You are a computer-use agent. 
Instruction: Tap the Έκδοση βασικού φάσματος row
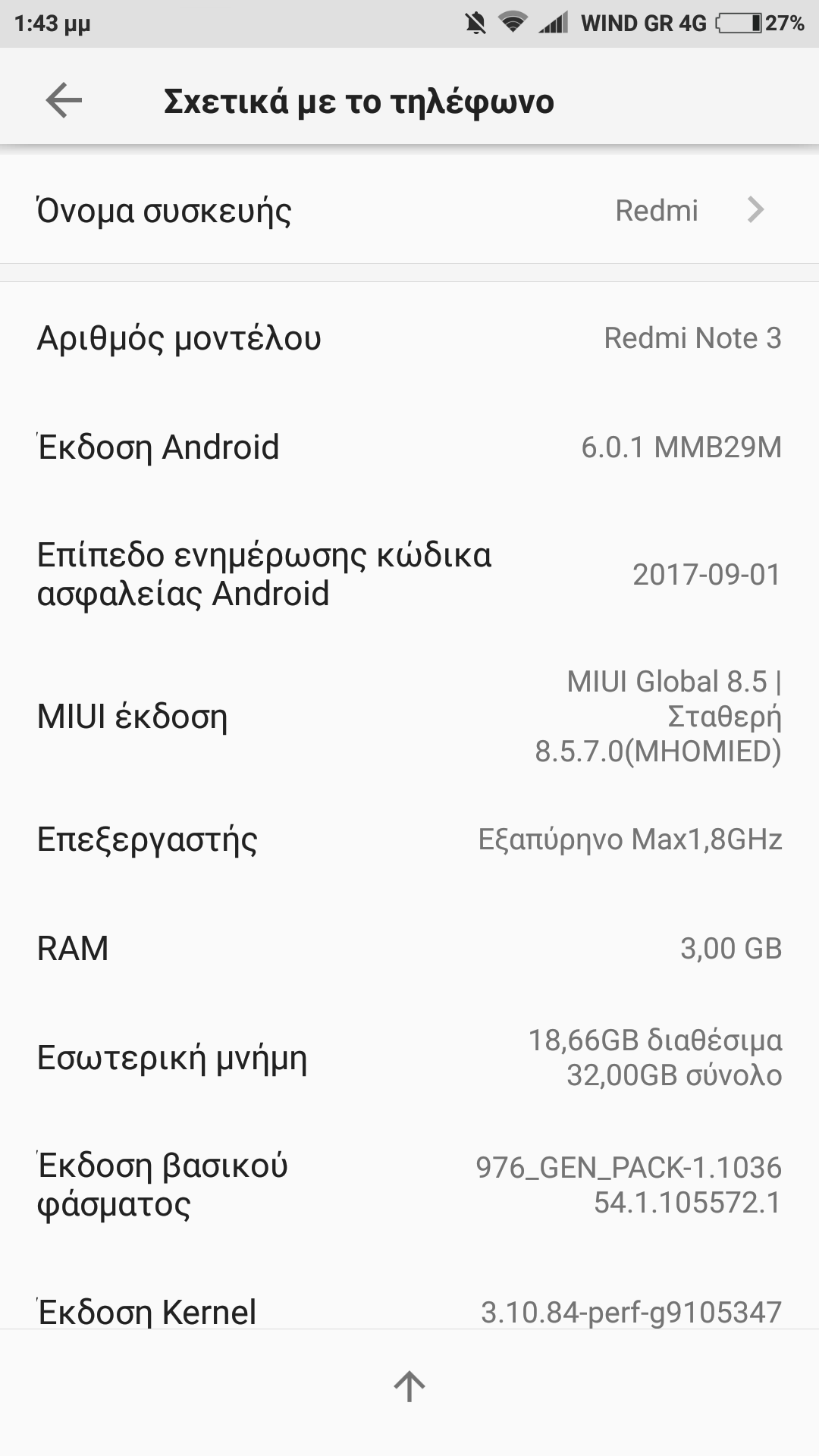click(409, 1185)
